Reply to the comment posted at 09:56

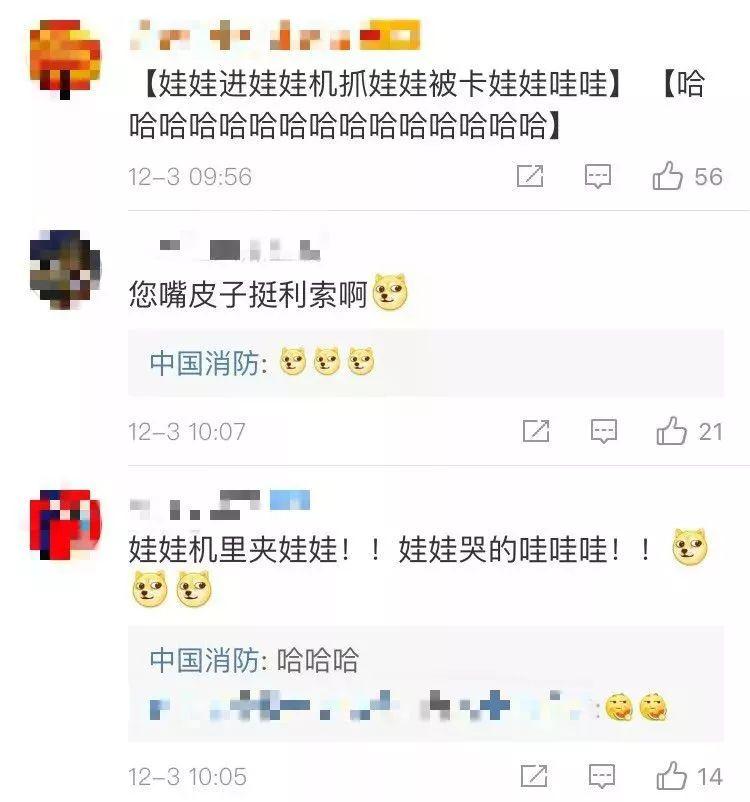point(597,177)
